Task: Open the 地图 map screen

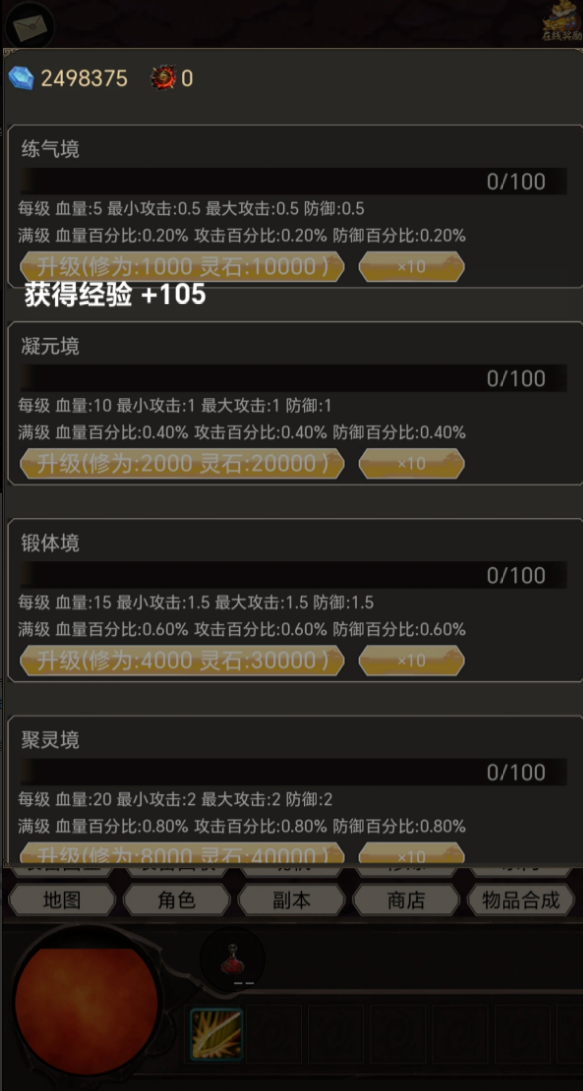Action: pyautogui.click(x=62, y=900)
